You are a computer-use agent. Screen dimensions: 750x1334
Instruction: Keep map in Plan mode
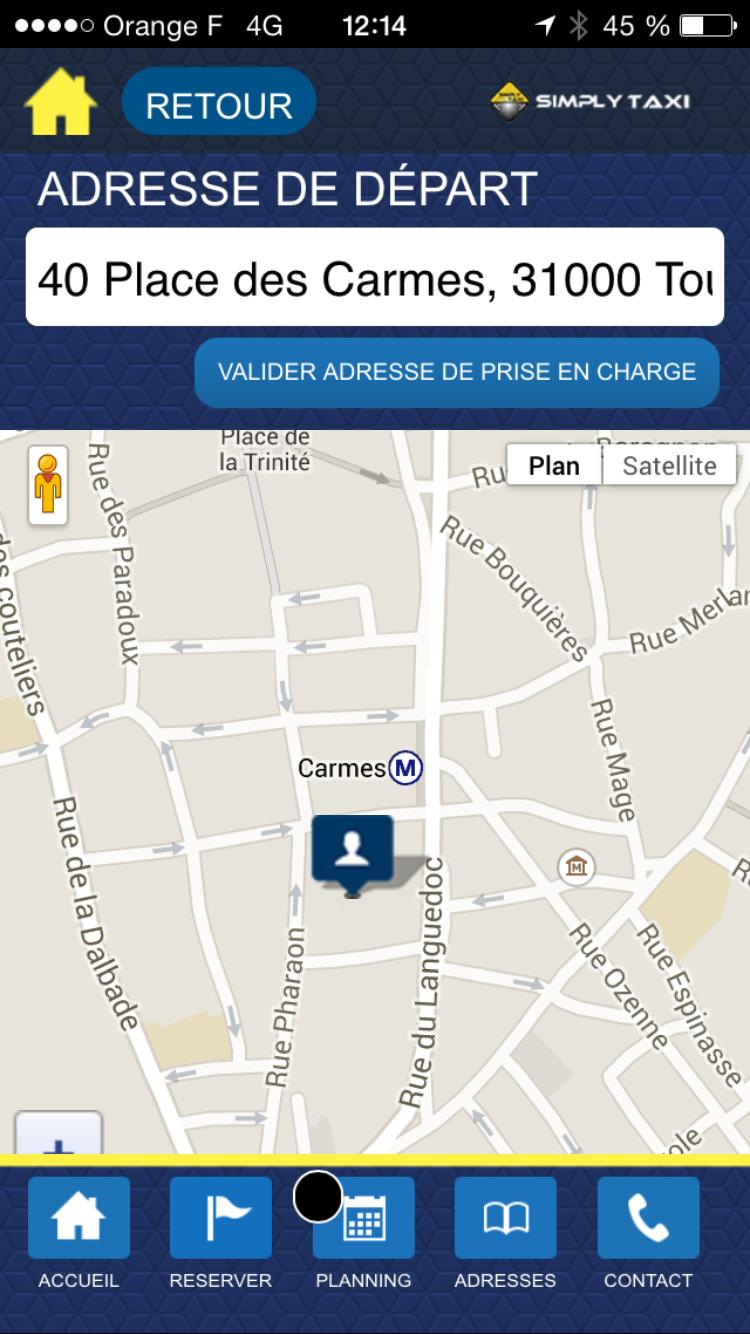tap(554, 464)
